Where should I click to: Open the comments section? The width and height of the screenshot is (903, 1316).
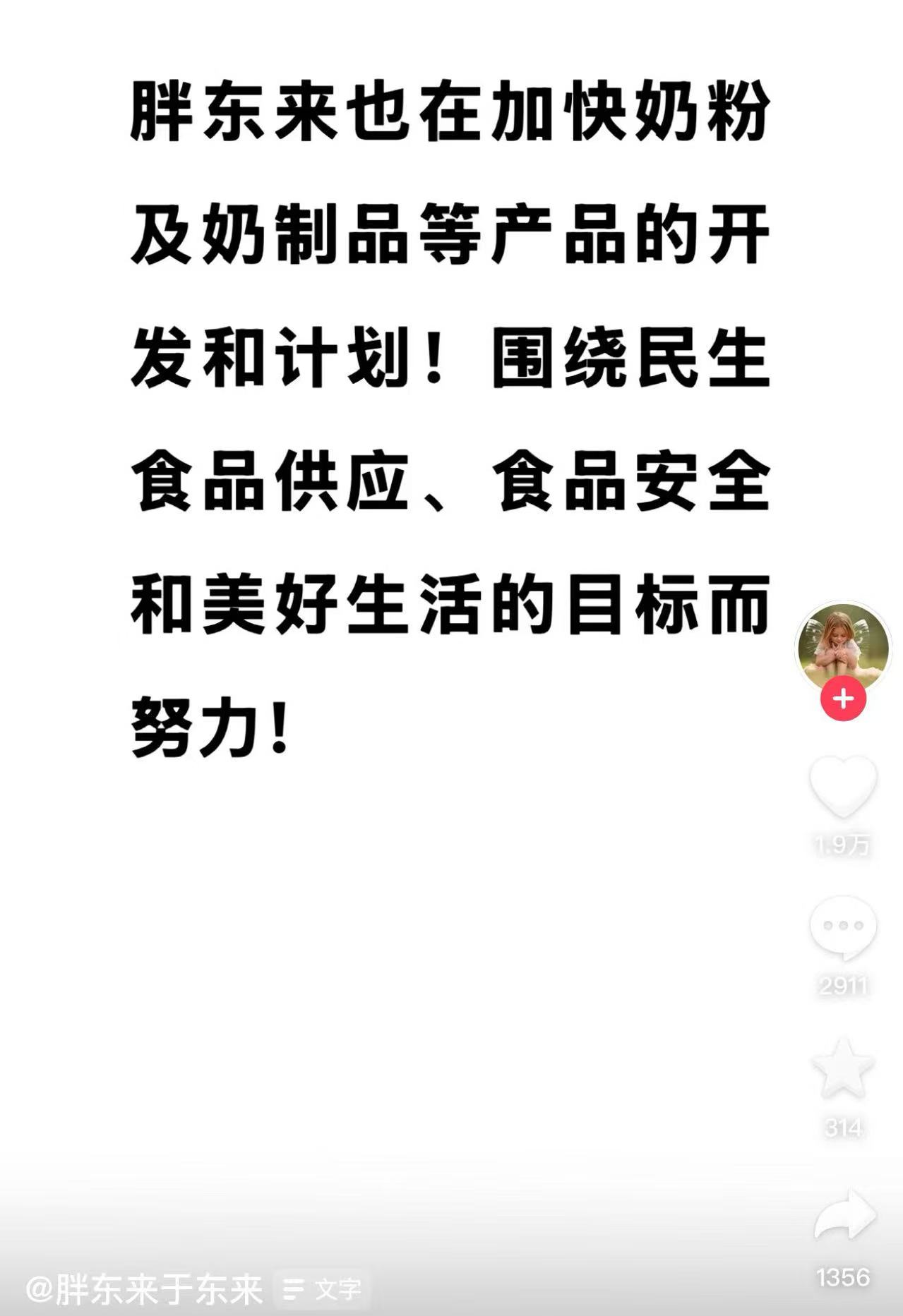pos(843,927)
